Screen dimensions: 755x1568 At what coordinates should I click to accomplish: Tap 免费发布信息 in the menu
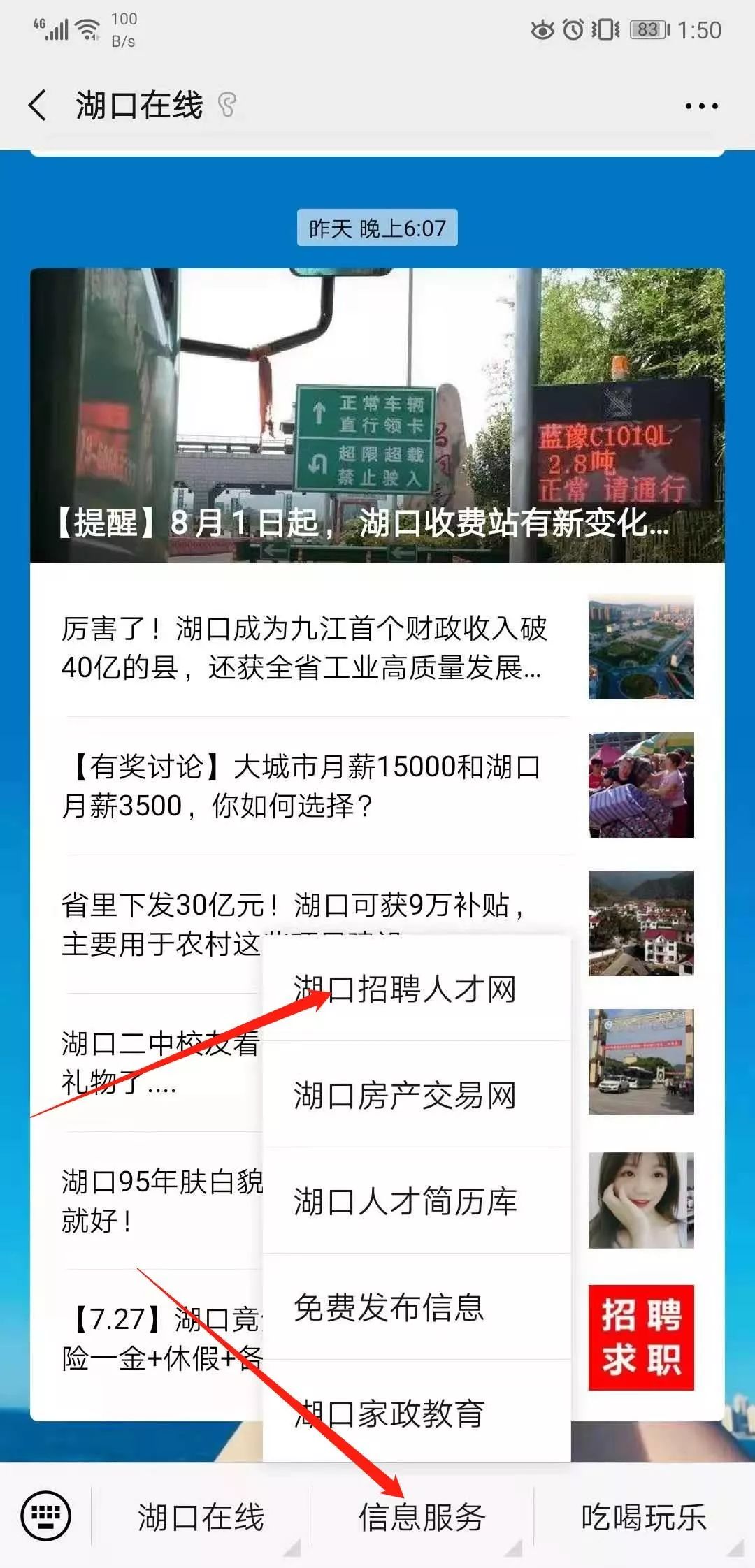click(x=417, y=1307)
